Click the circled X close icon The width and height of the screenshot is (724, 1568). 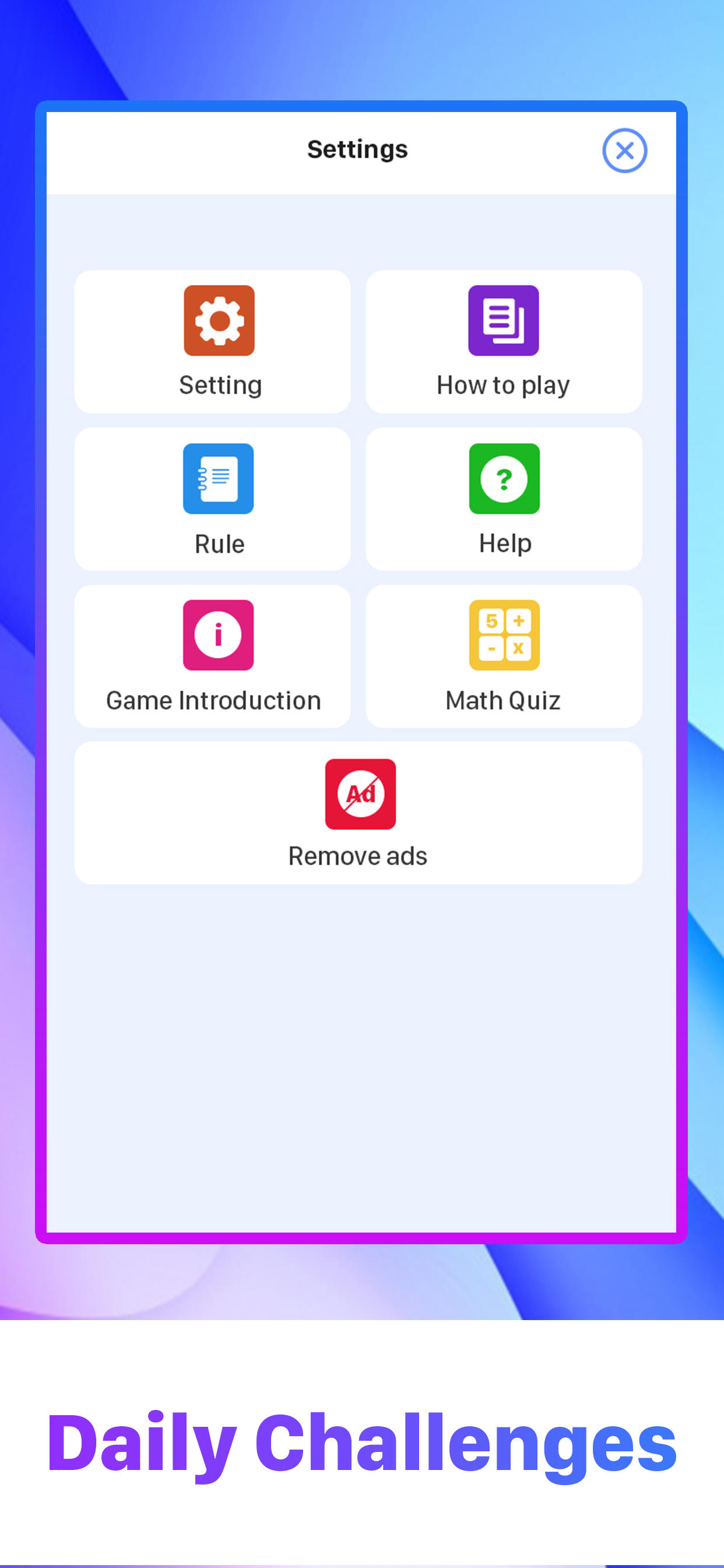[625, 150]
